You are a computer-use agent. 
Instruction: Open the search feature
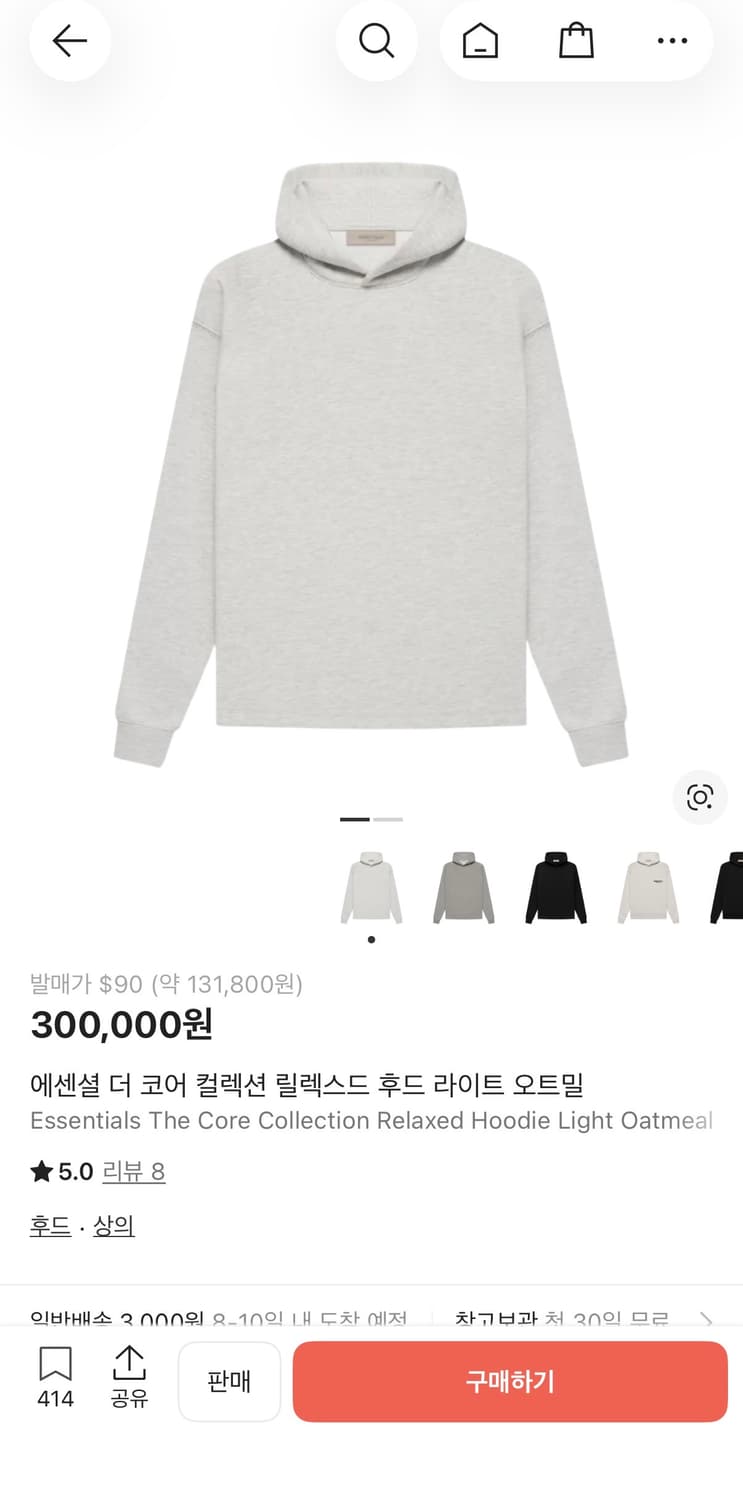pyautogui.click(x=376, y=41)
